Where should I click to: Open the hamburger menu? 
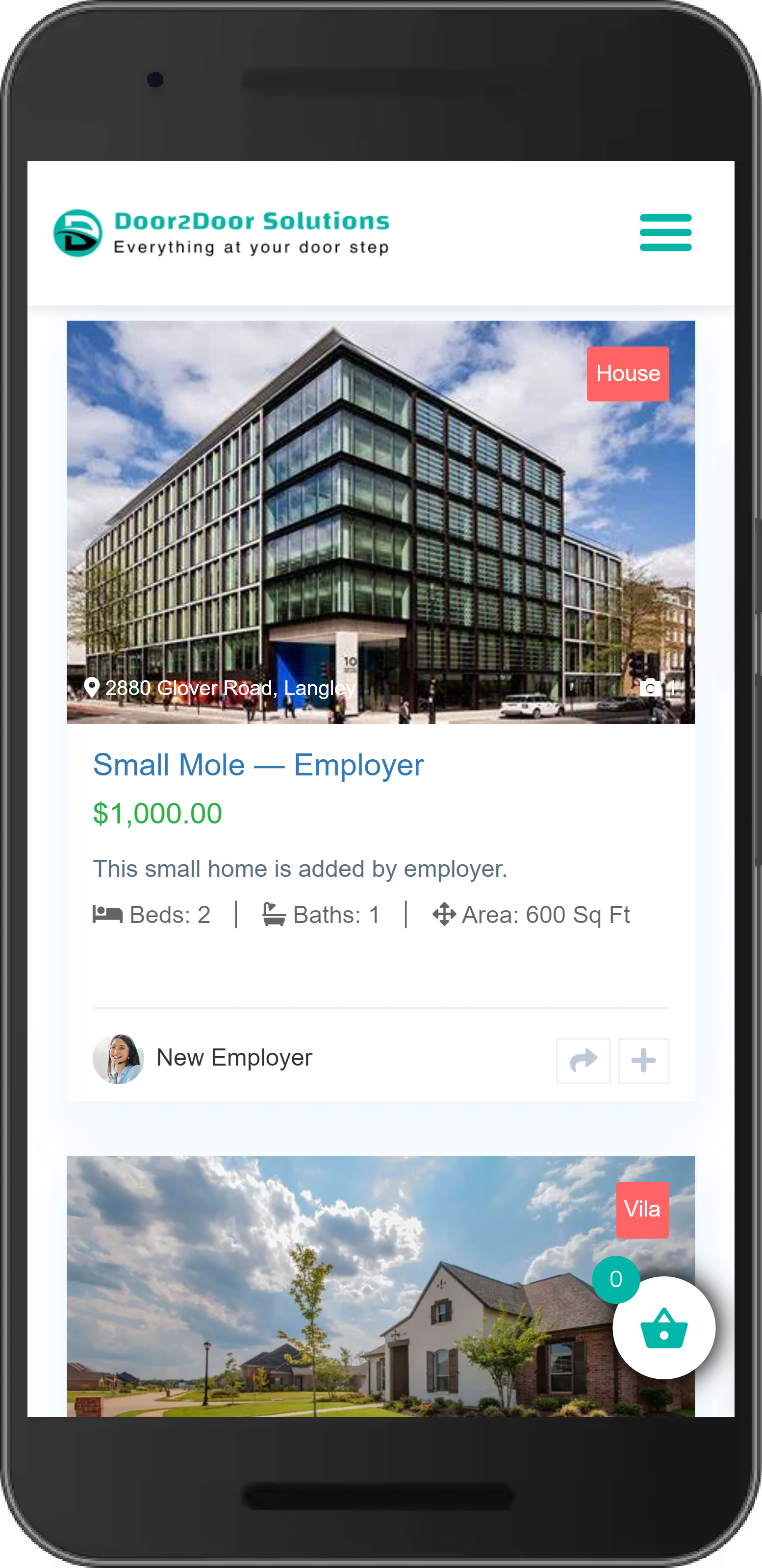tap(665, 232)
